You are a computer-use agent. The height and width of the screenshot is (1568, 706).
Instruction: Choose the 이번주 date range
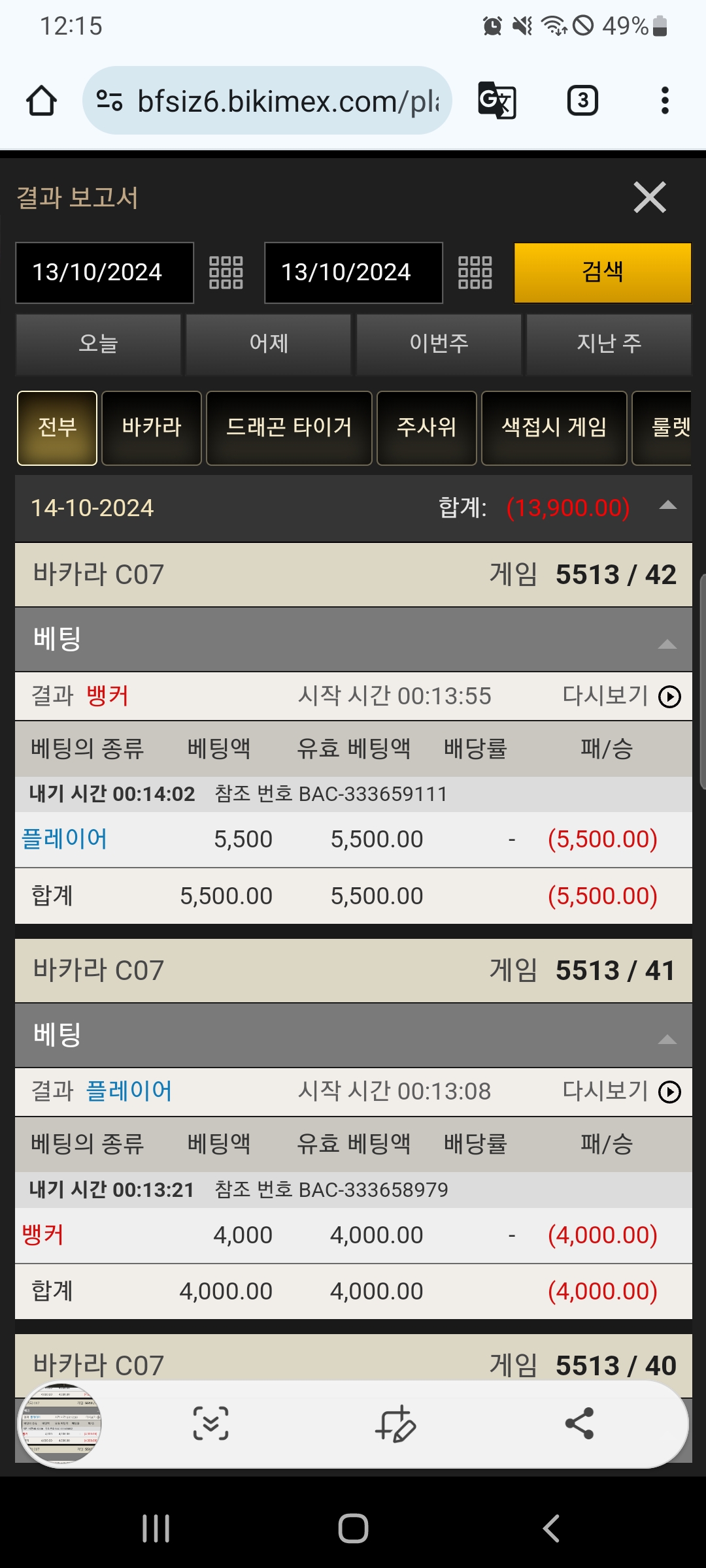439,344
